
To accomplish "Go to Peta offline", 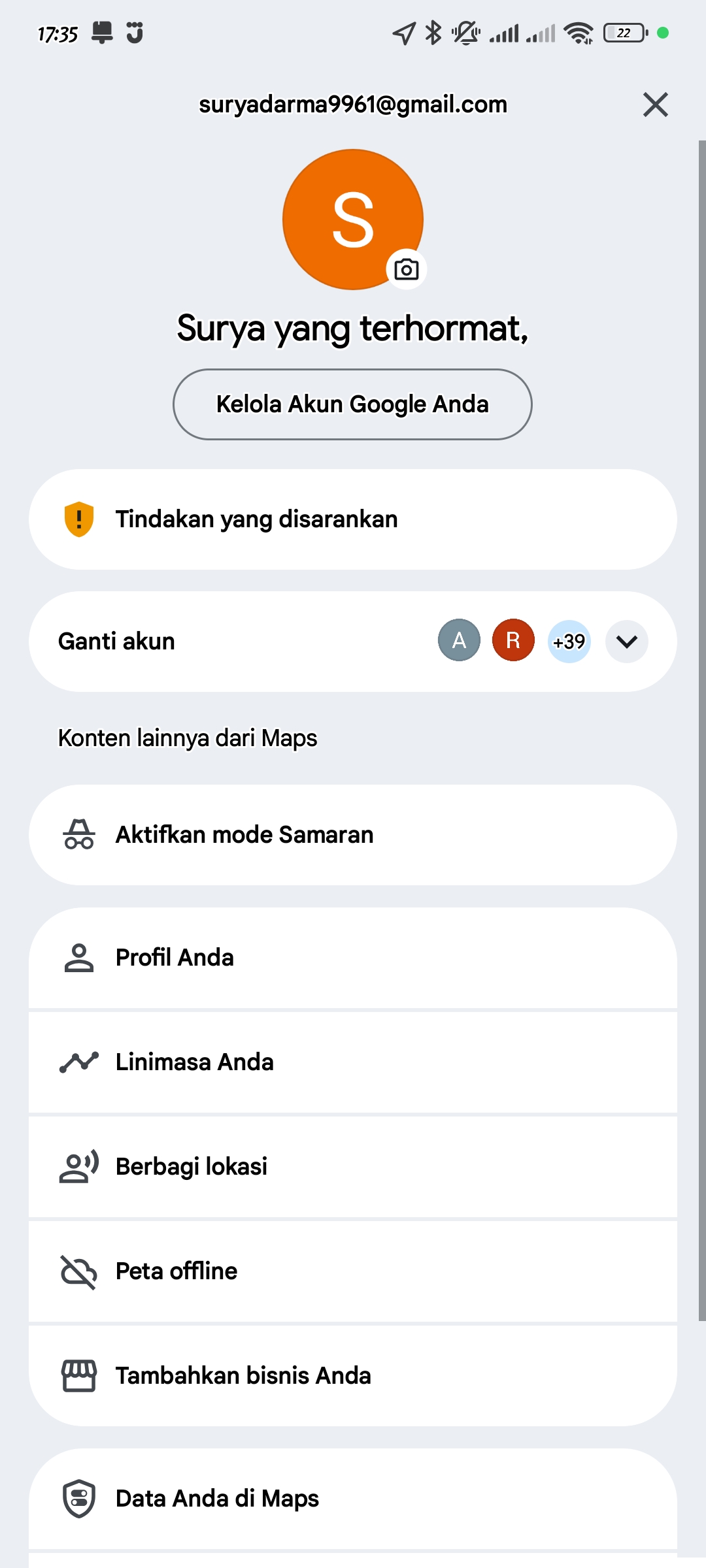I will click(352, 1271).
